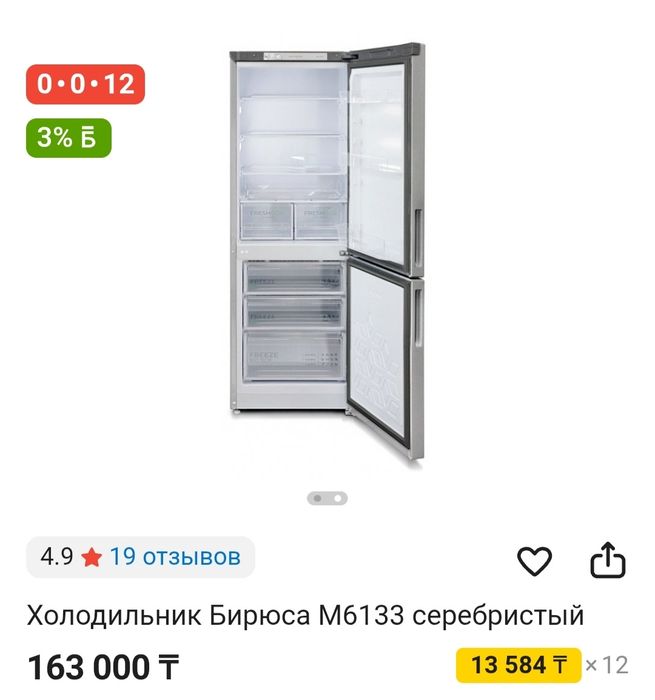Share this refrigerator listing
655x700 pixels.
point(607,561)
